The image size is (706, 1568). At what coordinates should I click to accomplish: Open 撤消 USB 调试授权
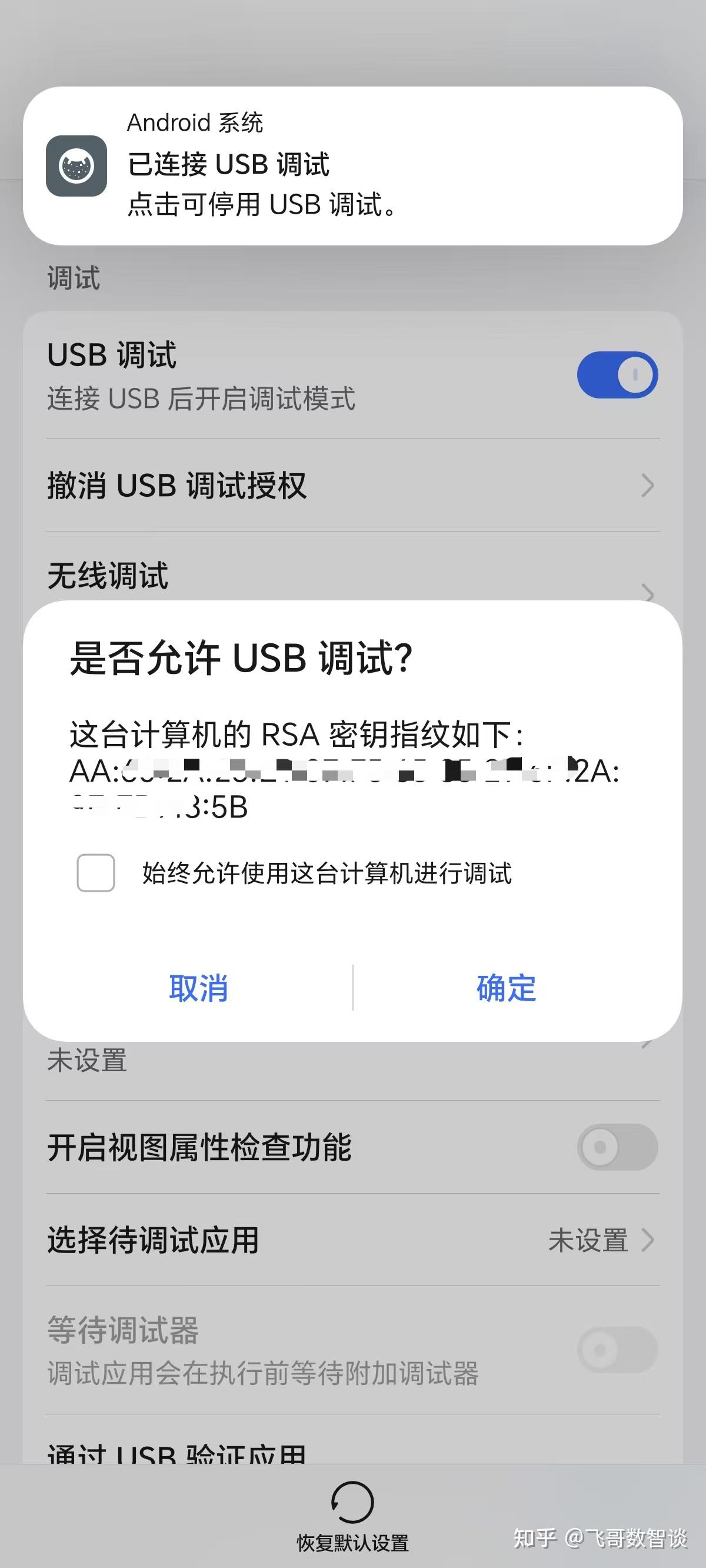coord(352,486)
